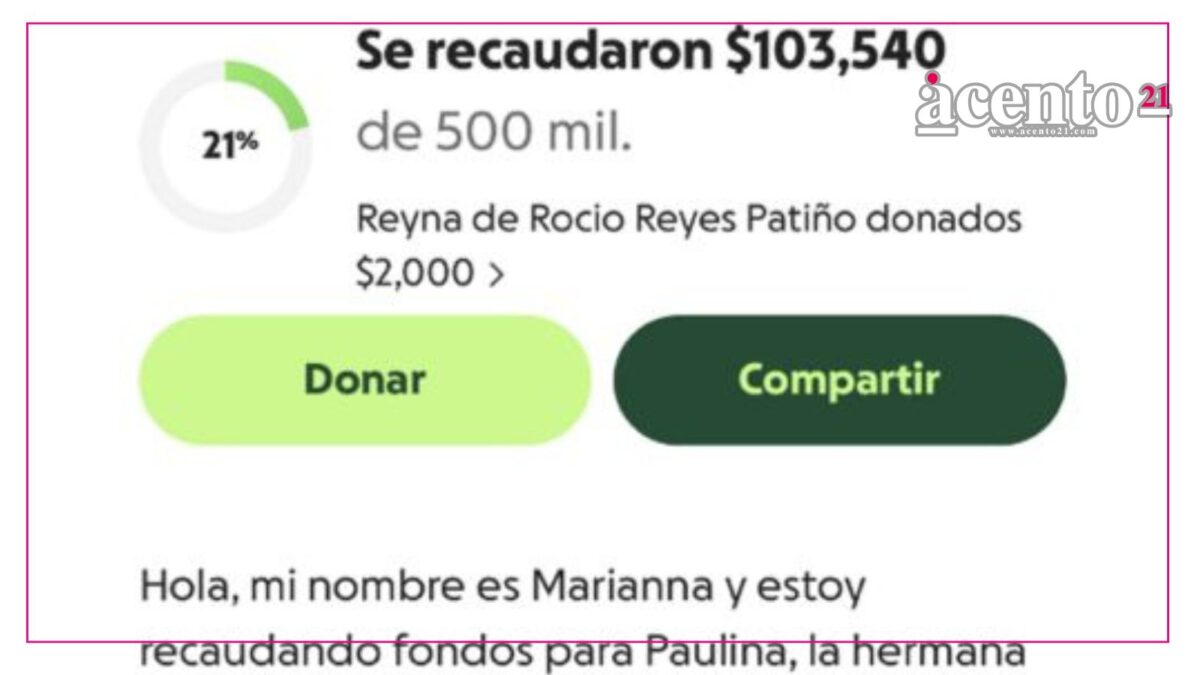Open the recent $2,000 donation by Reyna
This screenshot has height=675, width=1200.
pos(689,245)
